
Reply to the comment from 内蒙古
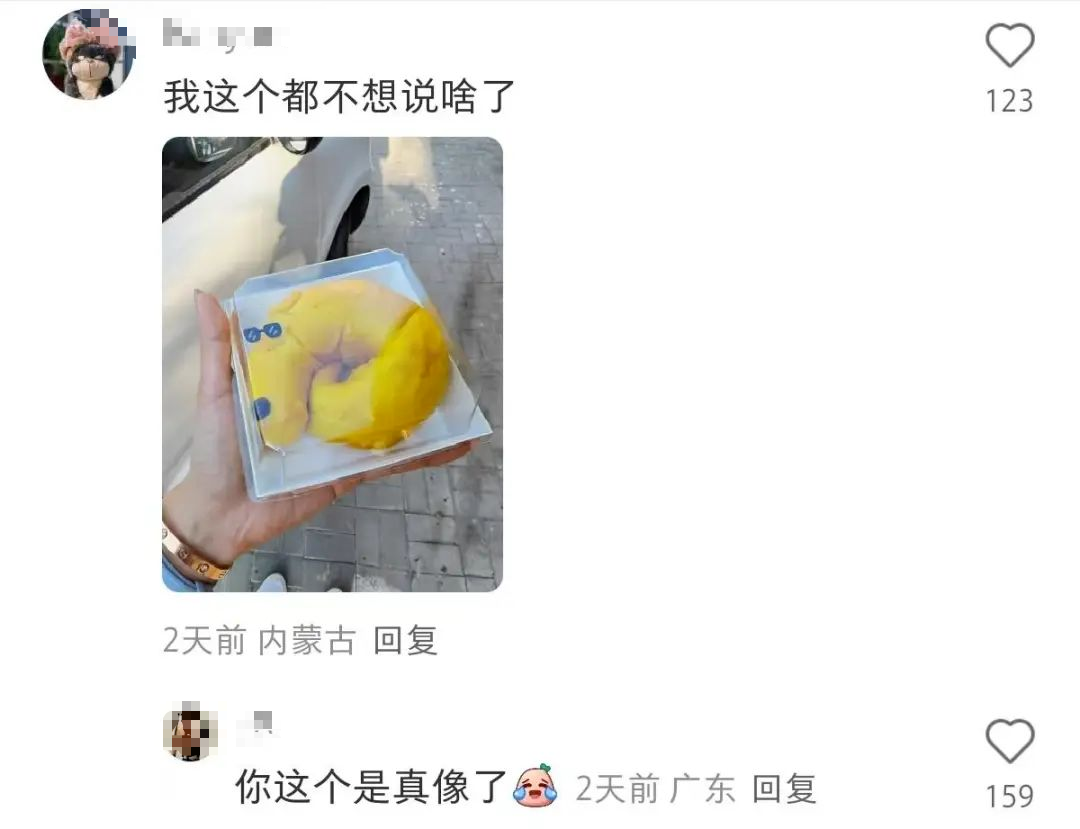click(405, 641)
